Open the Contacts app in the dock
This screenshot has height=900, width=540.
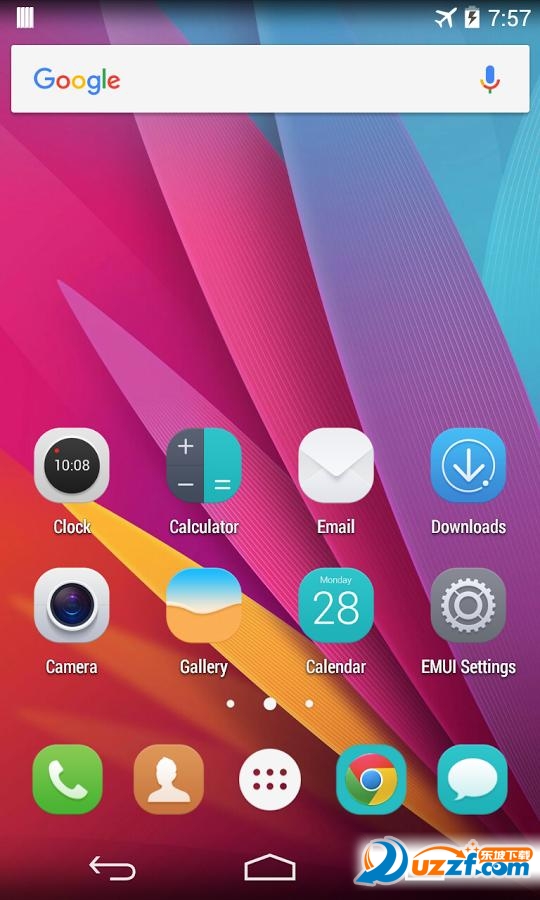169,779
